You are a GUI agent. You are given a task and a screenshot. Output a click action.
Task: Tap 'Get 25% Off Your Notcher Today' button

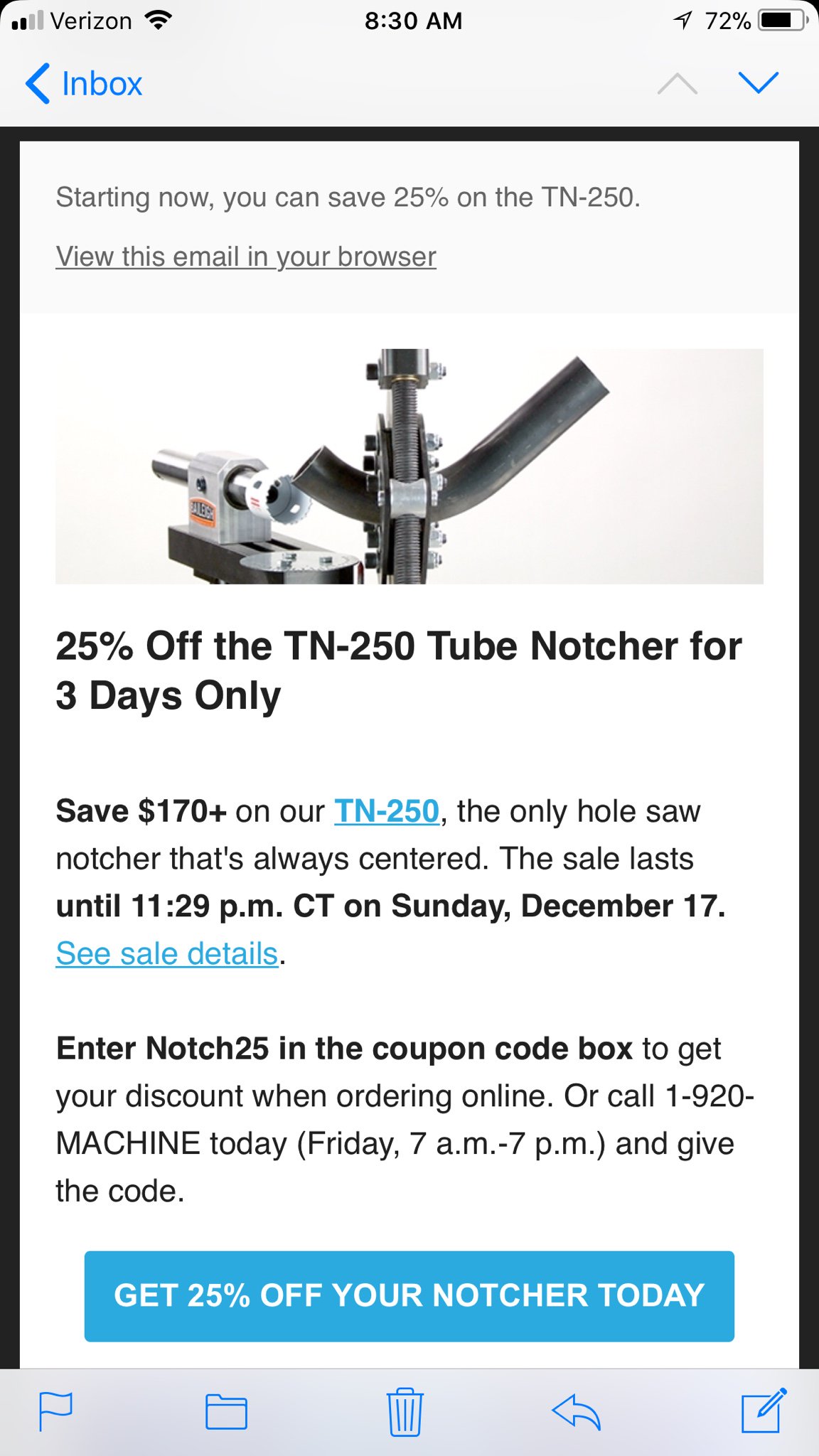pyautogui.click(x=409, y=1296)
